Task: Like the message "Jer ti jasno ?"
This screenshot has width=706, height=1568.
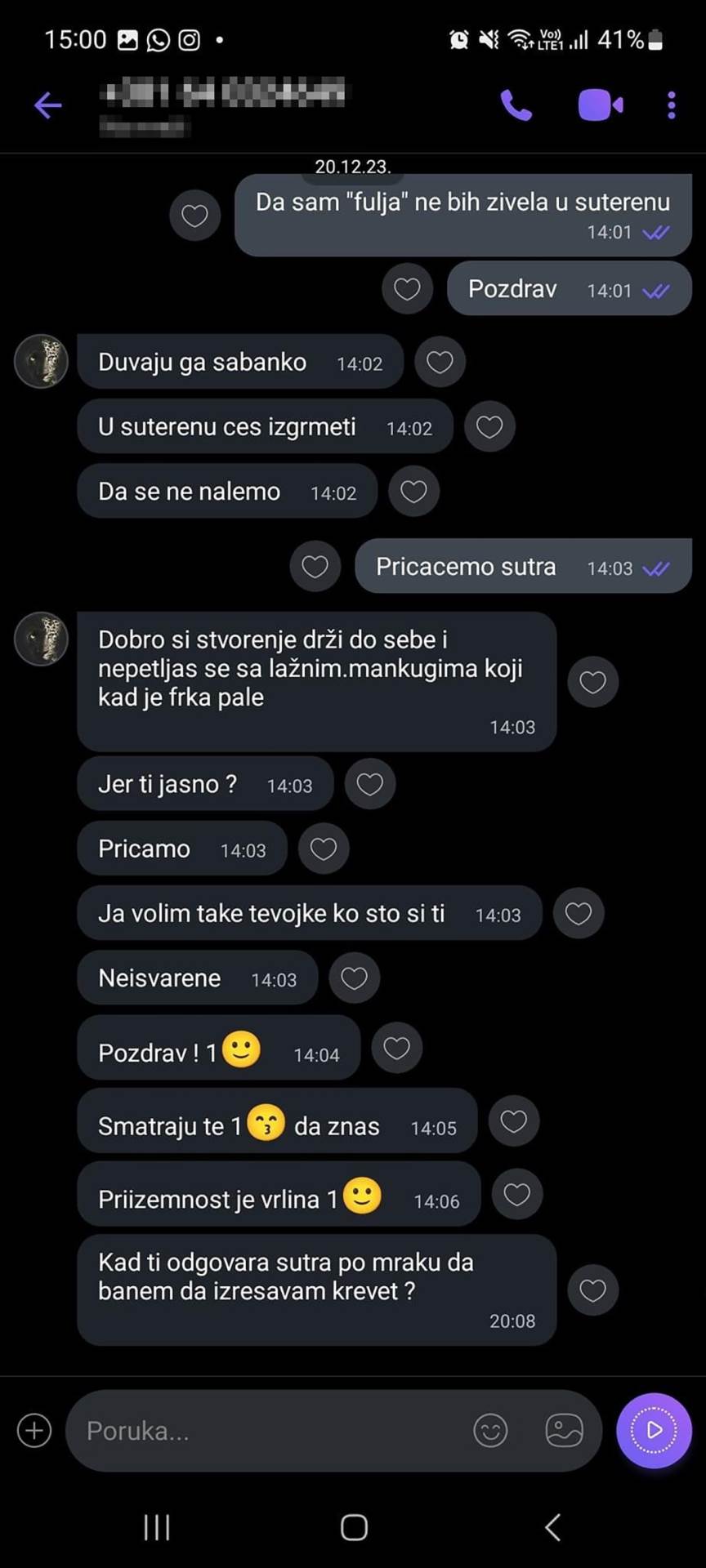Action: pyautogui.click(x=370, y=785)
